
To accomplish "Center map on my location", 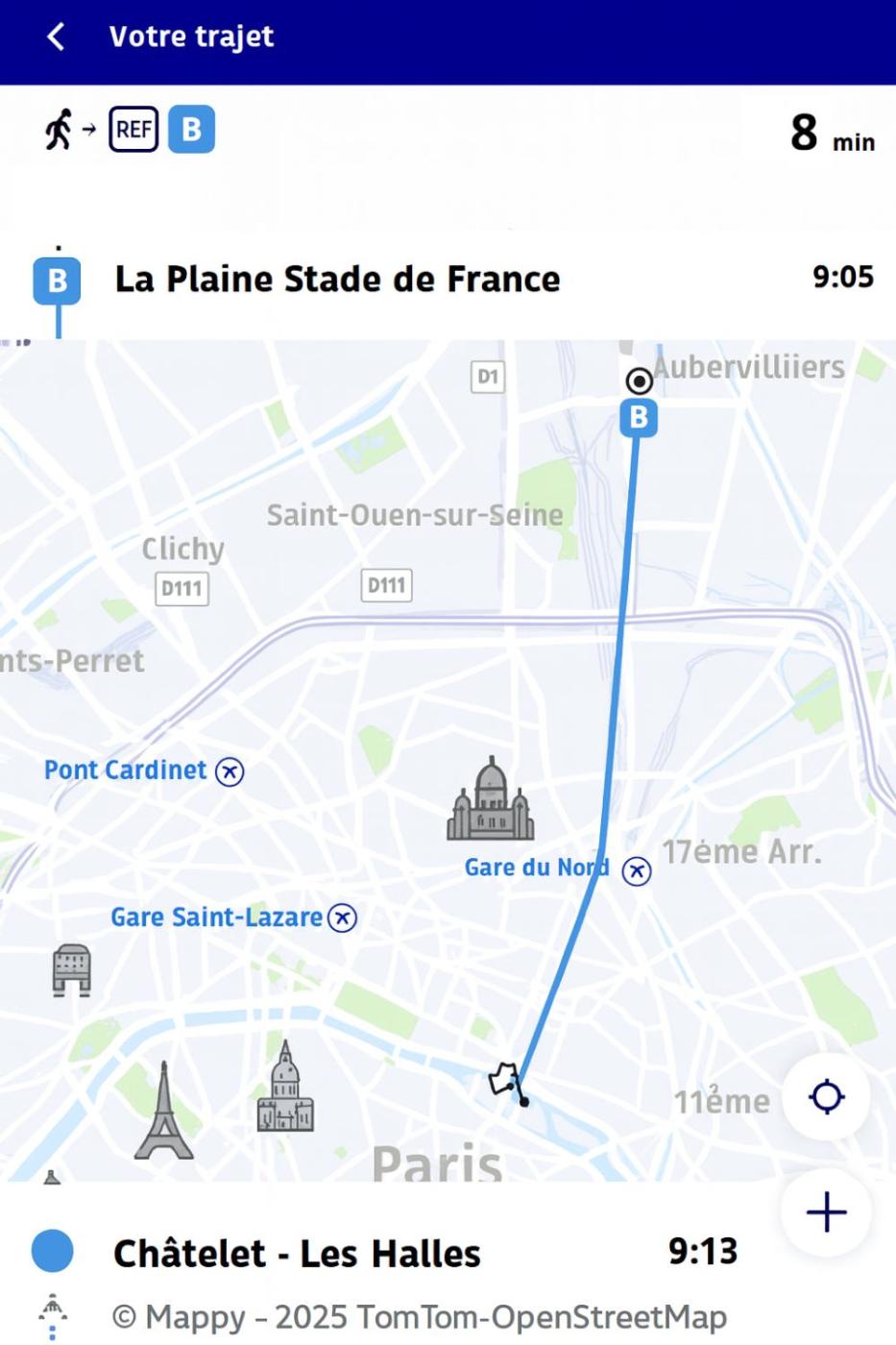I will (x=826, y=1096).
